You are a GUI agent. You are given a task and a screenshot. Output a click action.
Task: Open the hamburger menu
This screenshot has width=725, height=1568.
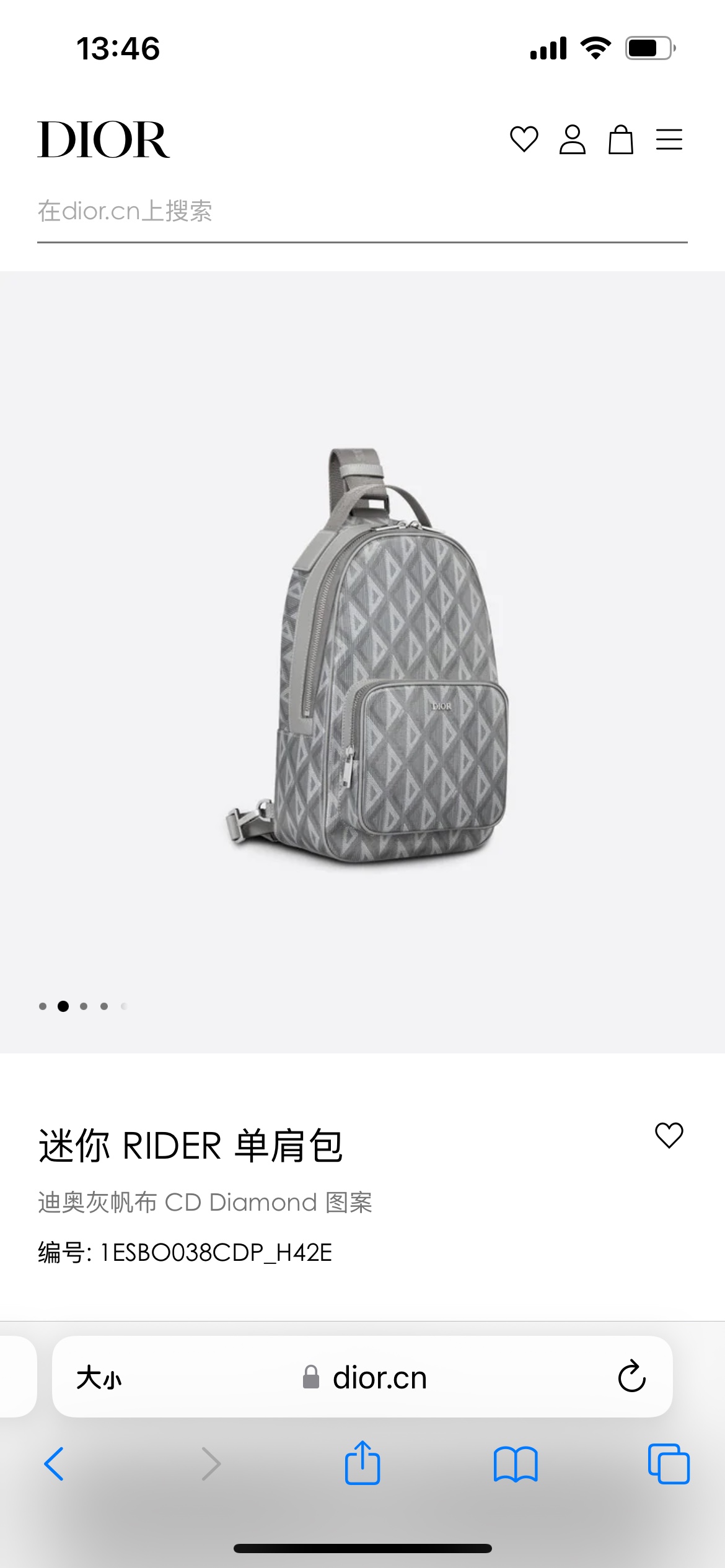tap(669, 139)
